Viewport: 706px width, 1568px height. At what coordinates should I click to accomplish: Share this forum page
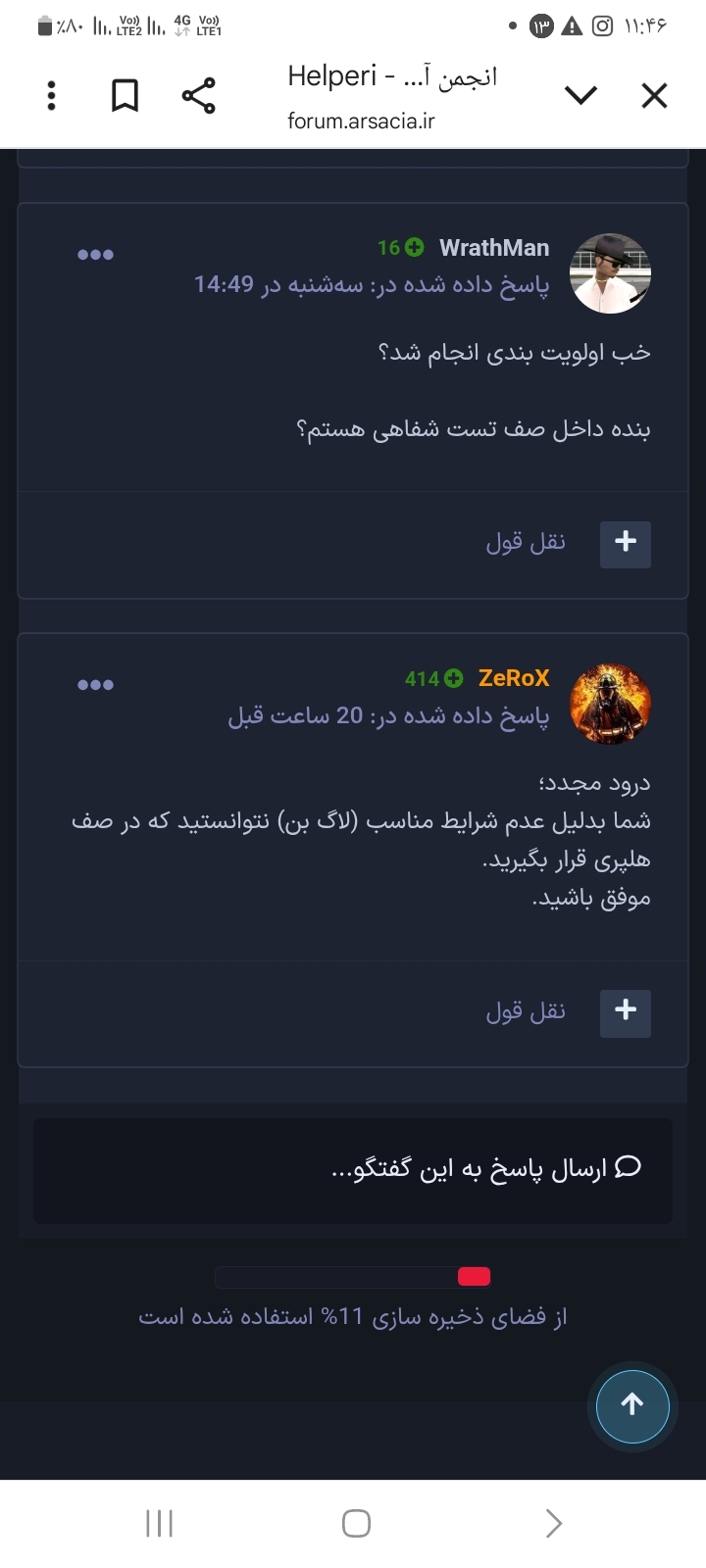tap(199, 96)
